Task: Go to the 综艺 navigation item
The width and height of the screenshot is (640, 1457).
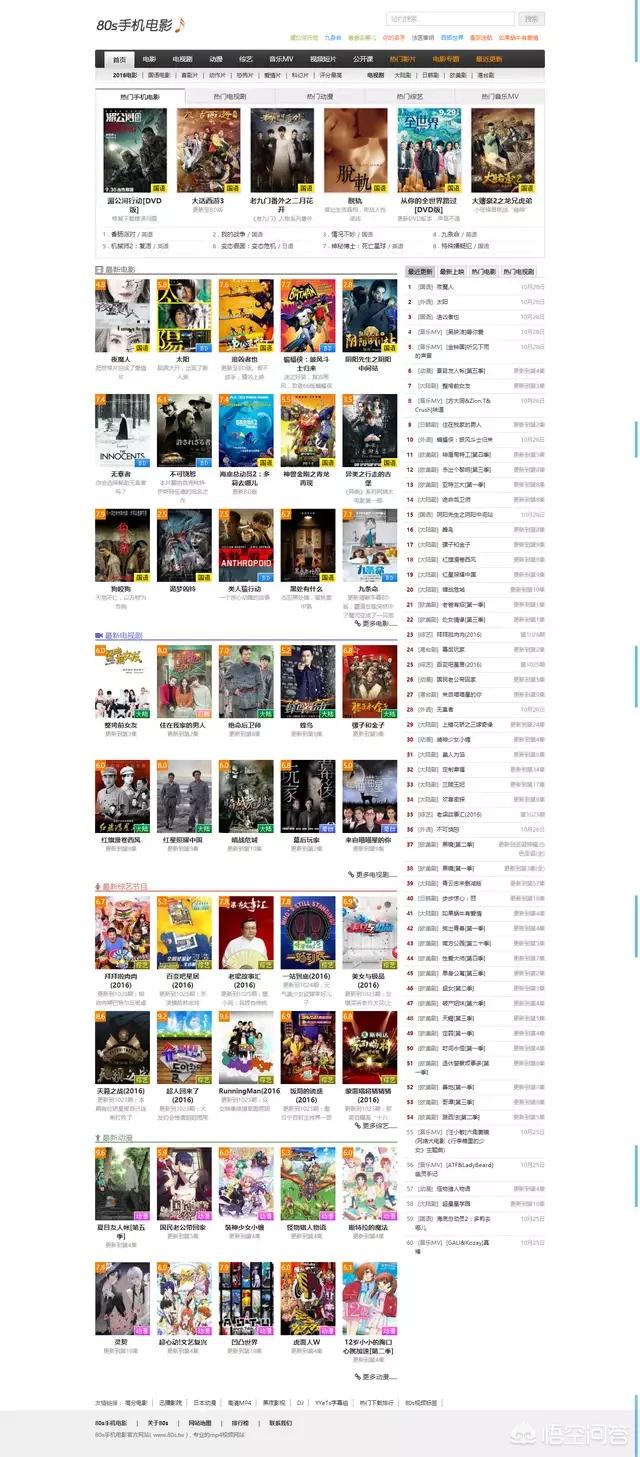Action: (x=246, y=59)
